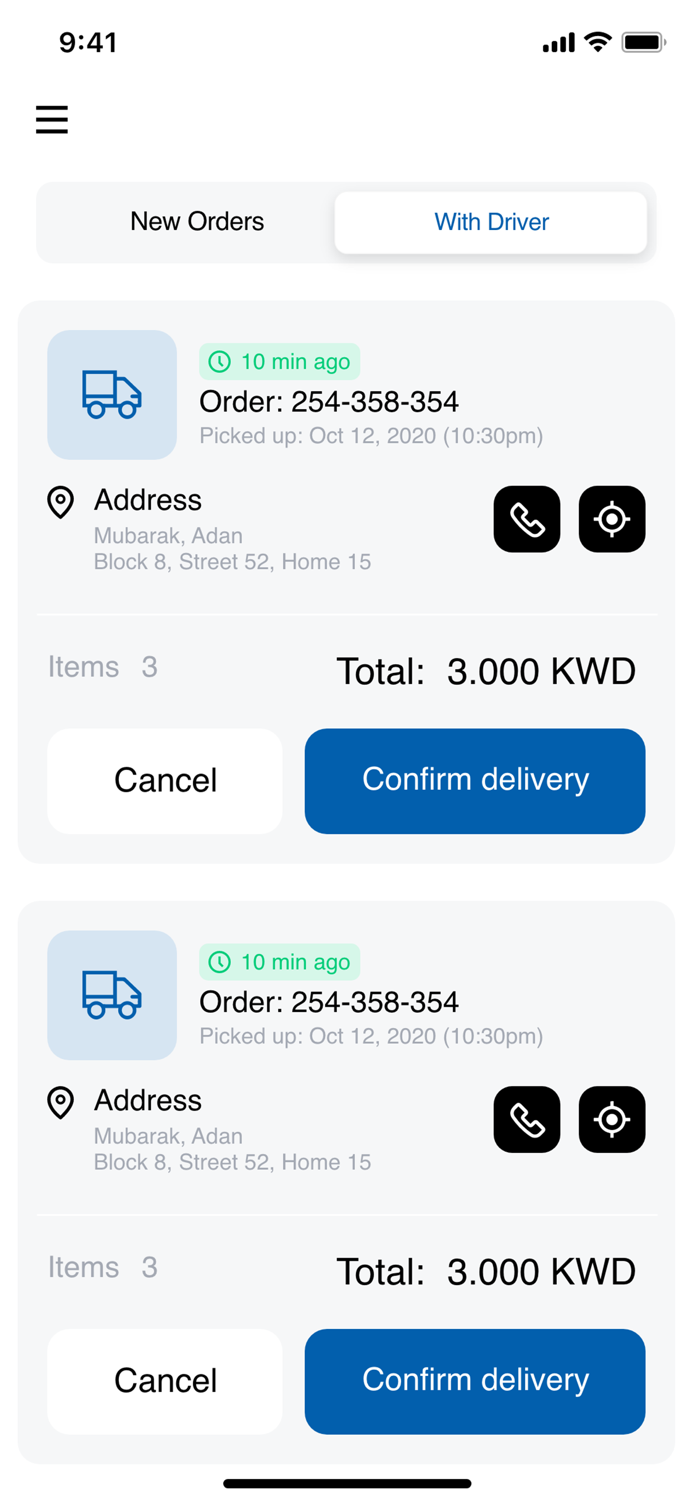693x1500 pixels.
Task: Confirm delivery for the first listed order
Action: [475, 781]
